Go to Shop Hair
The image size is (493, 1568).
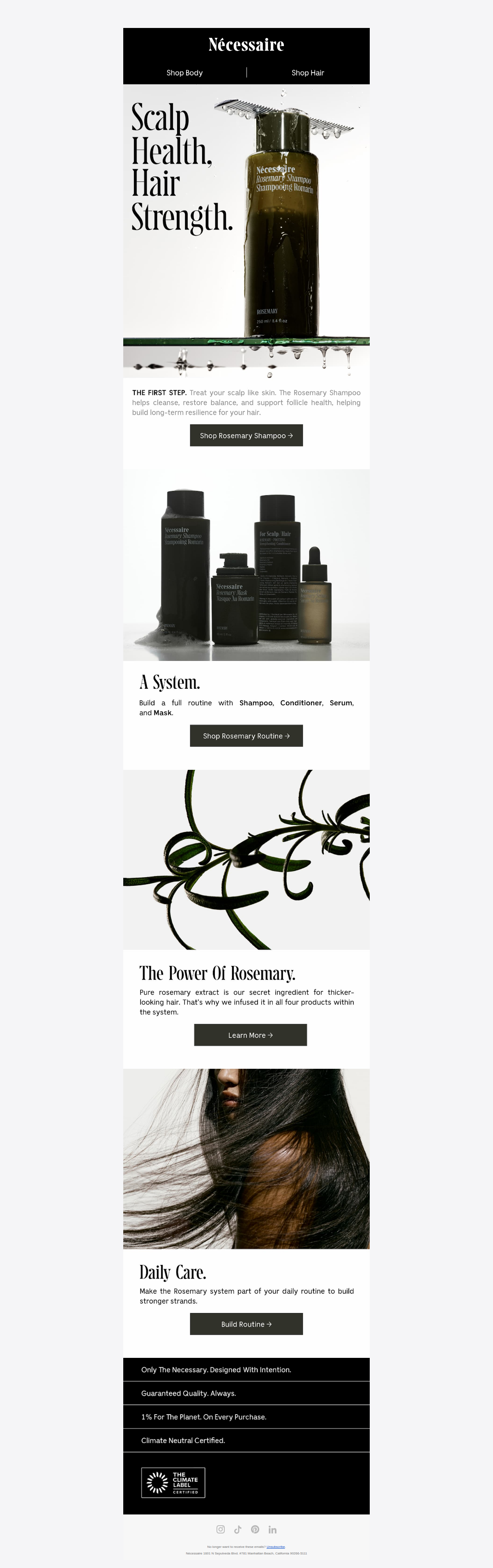click(308, 72)
